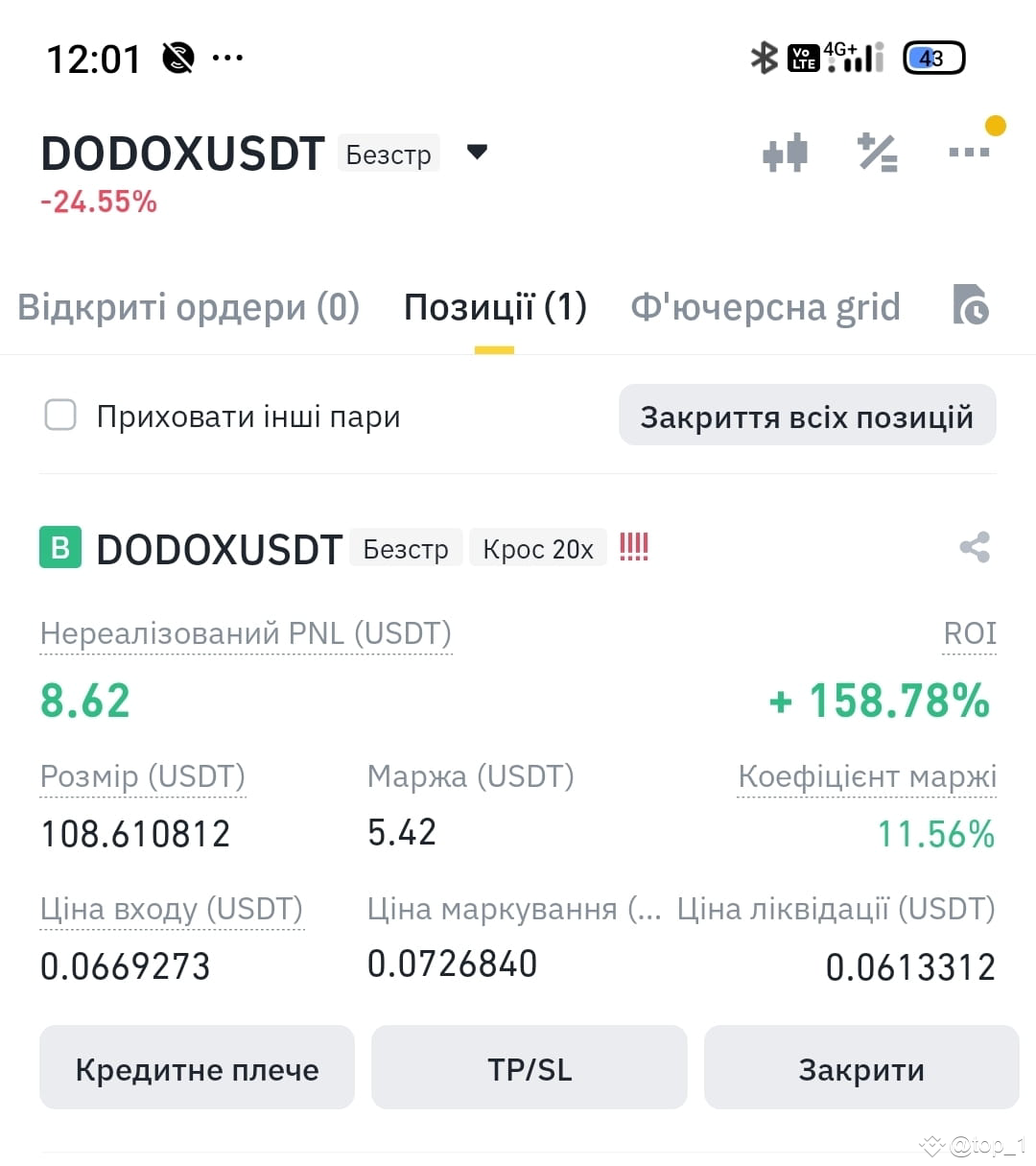Click the TP/SL button

[529, 1067]
